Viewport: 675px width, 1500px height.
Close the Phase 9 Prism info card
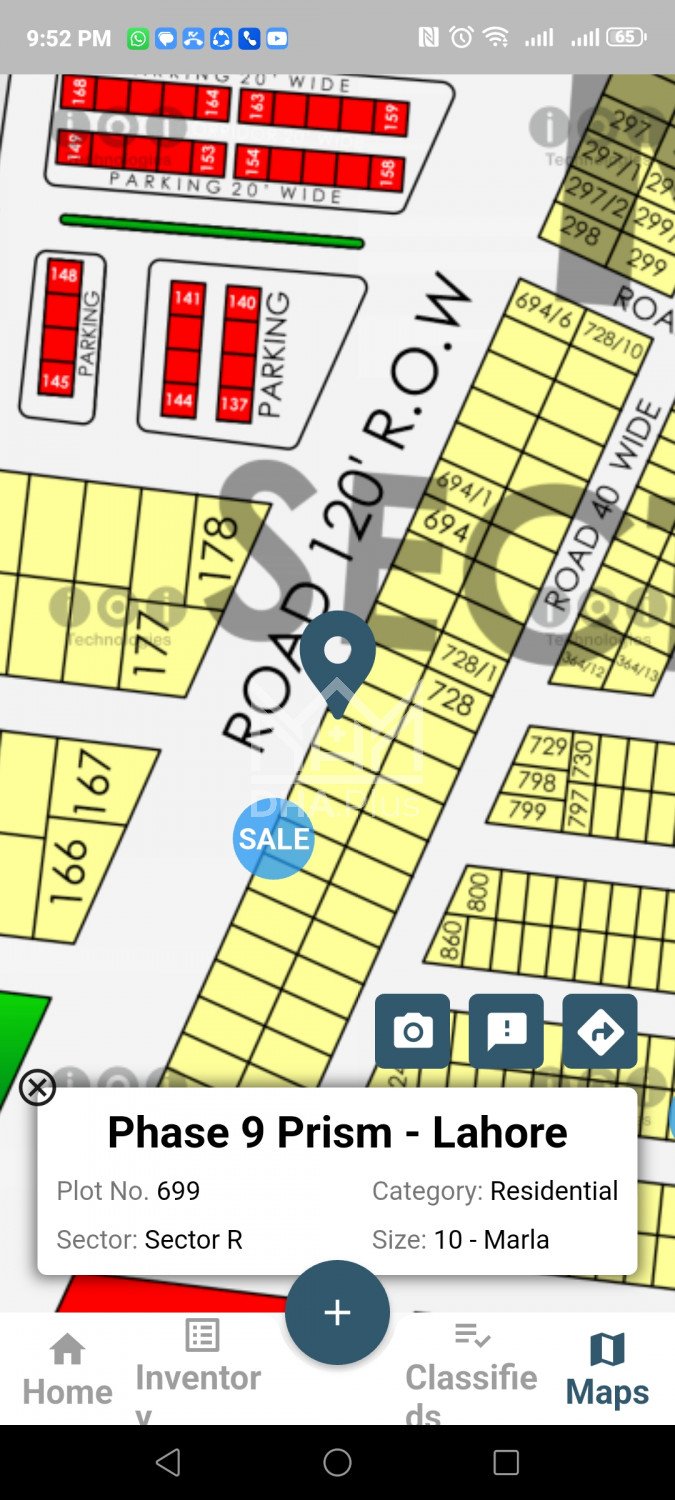click(x=37, y=1087)
